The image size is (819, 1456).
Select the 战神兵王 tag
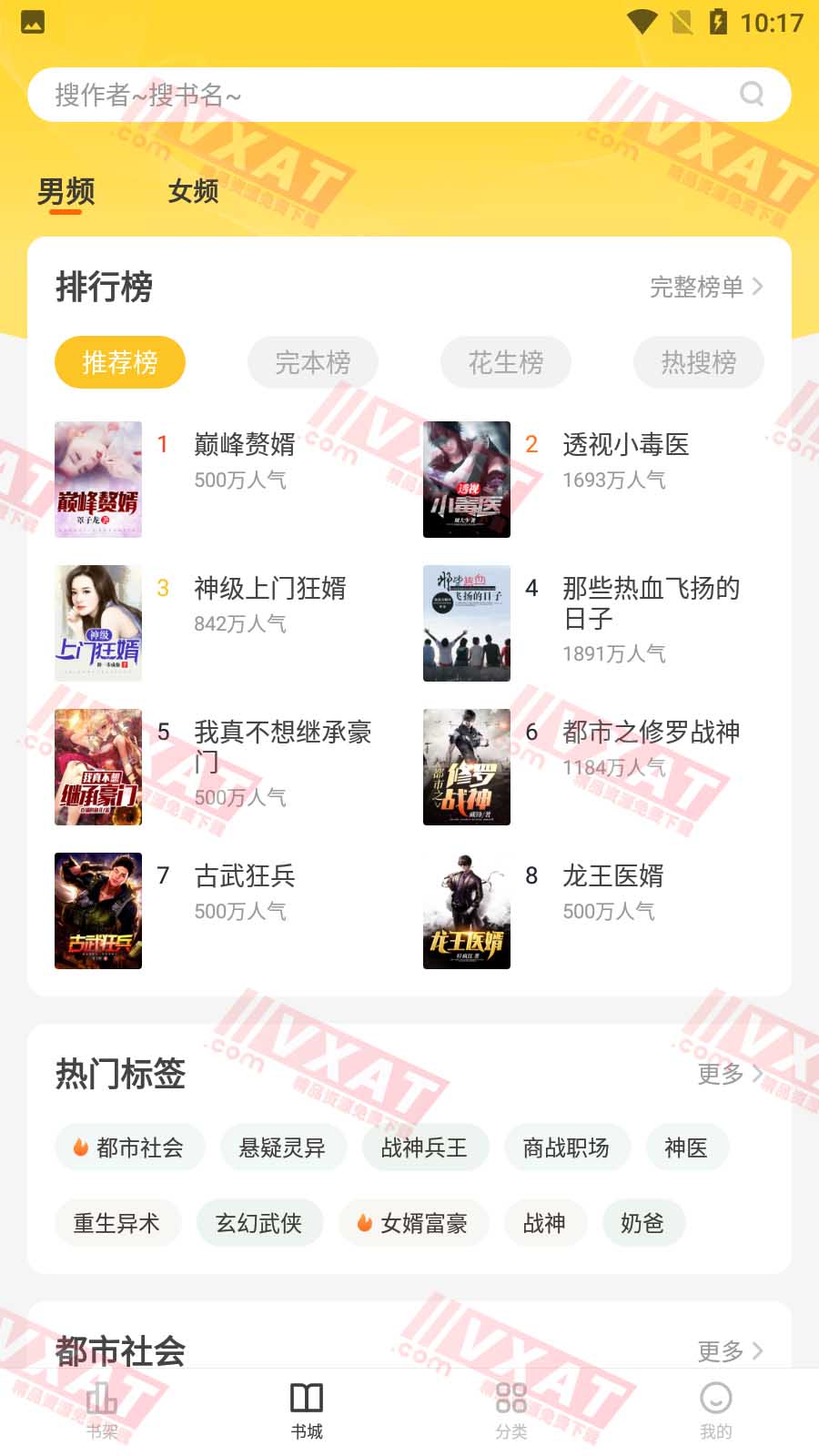pos(424,1148)
